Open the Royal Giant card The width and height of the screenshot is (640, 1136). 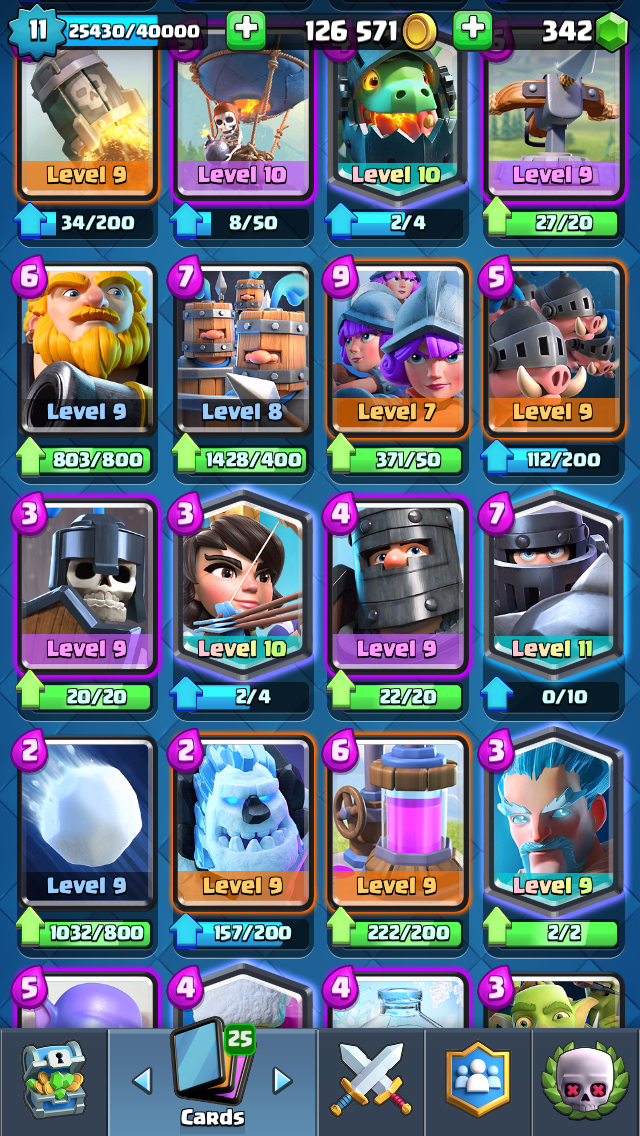pos(87,350)
